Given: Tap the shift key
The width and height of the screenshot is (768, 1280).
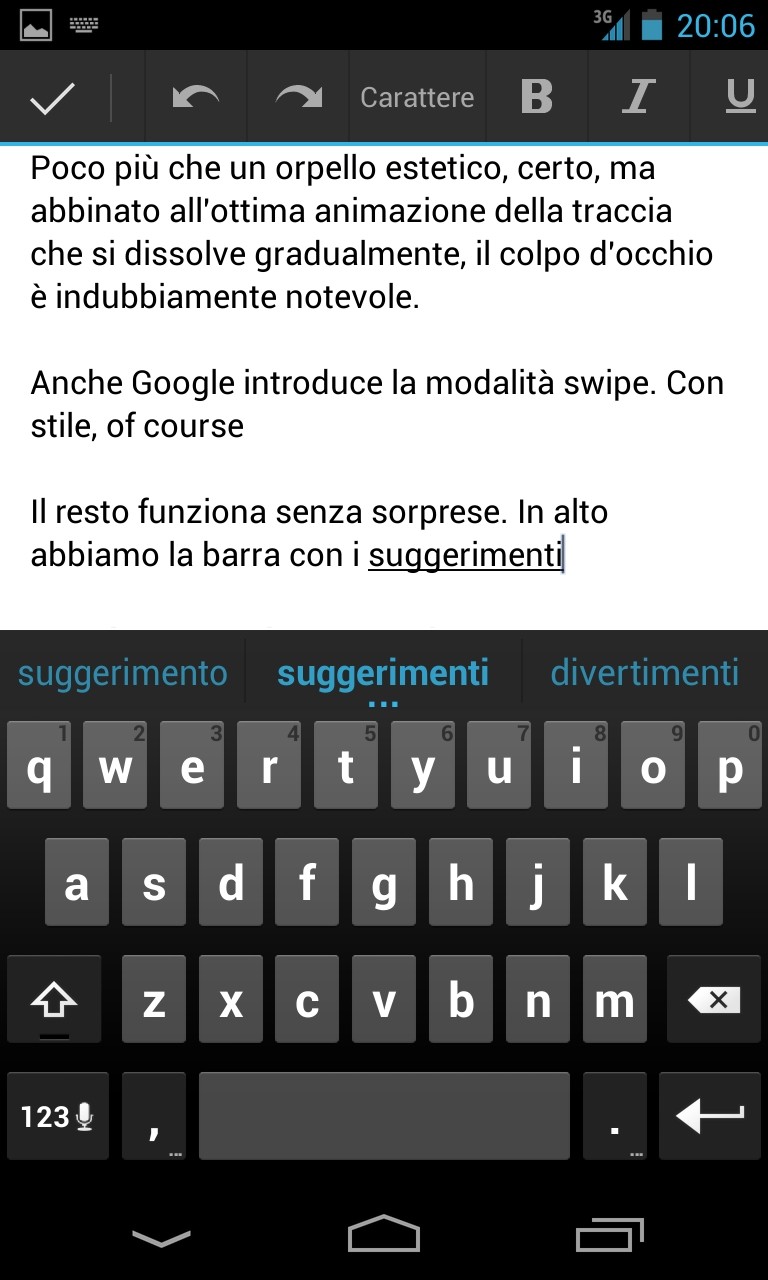Looking at the screenshot, I should (x=54, y=1000).
